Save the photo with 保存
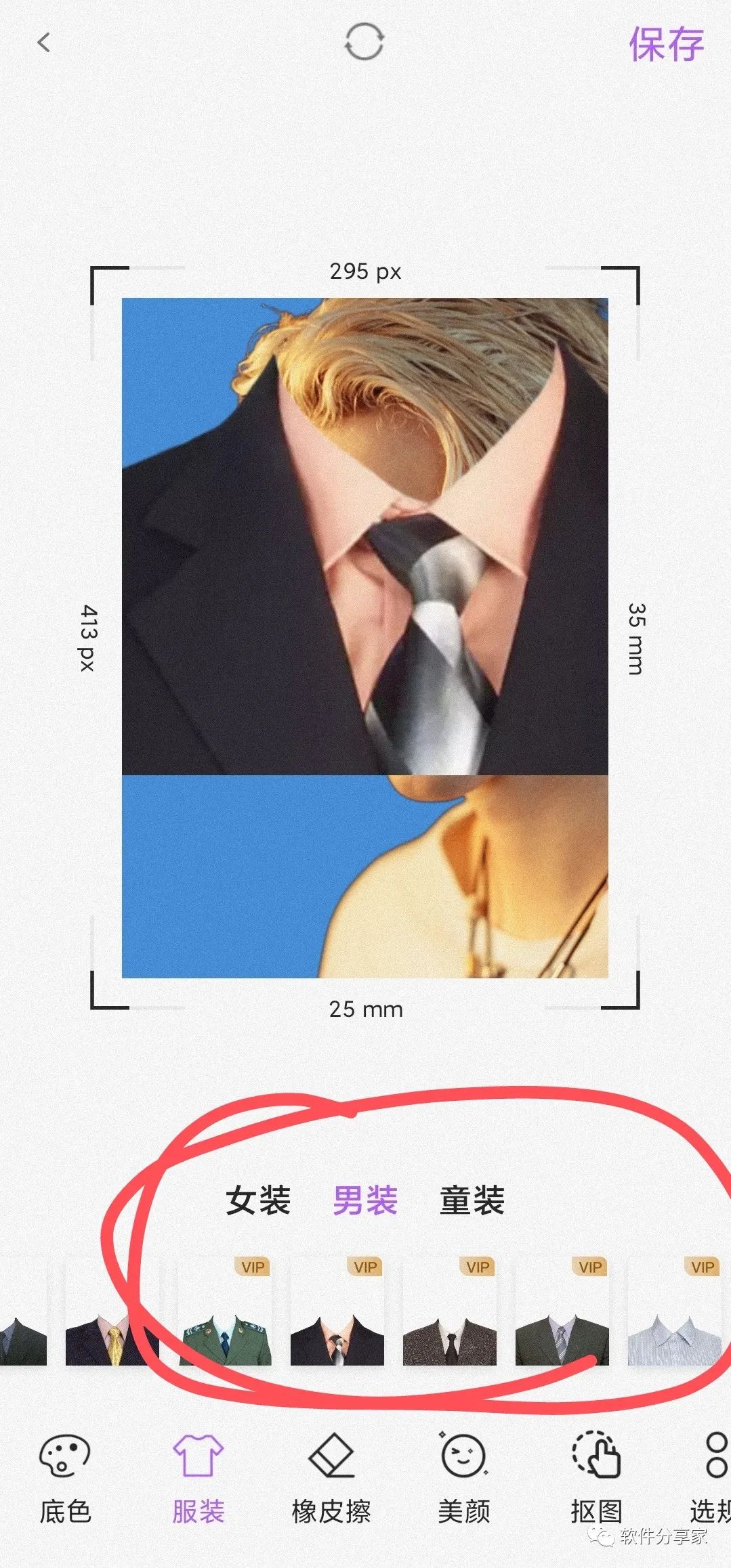The image size is (731, 1568). [666, 45]
